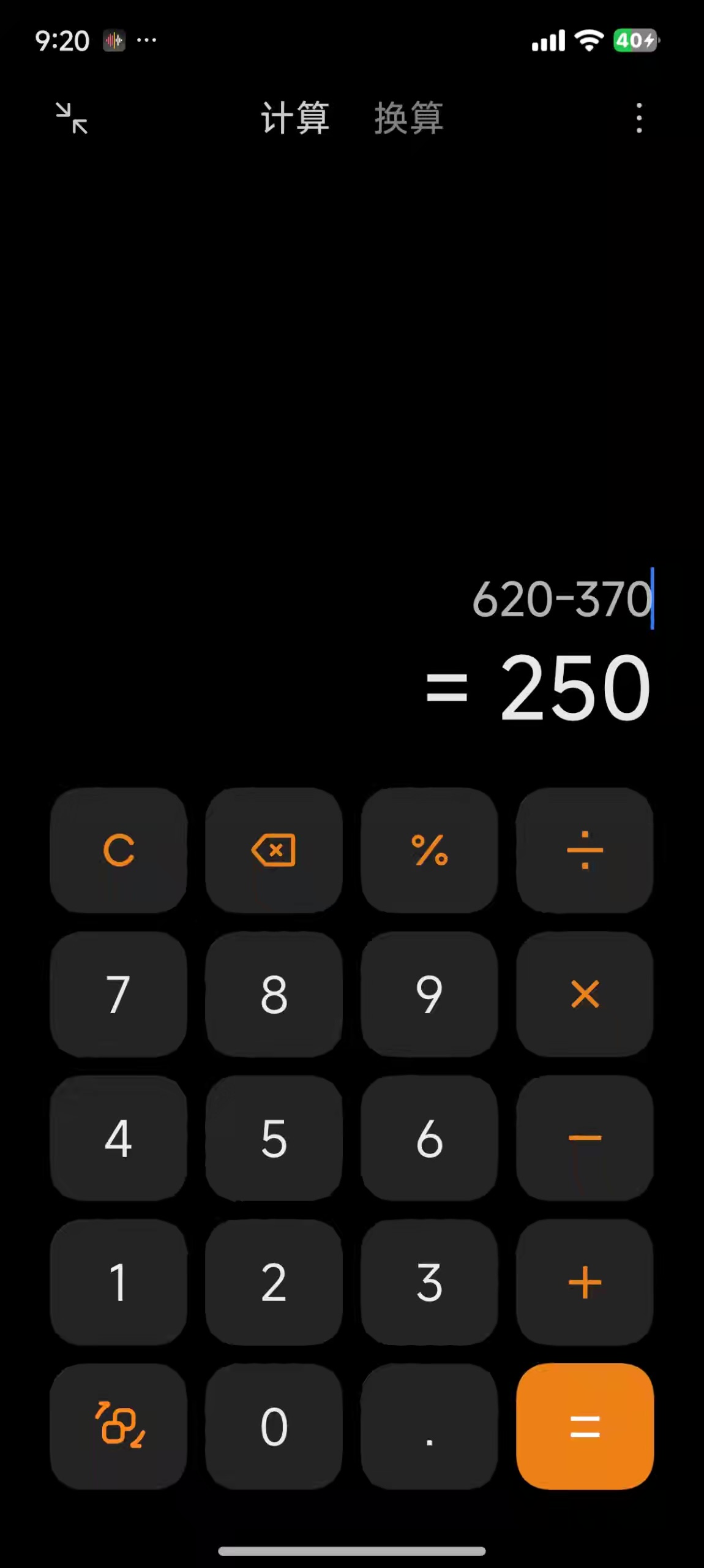Screen dimensions: 704x1568
Task: Switch to scientific keypad layout
Action: 119,1426
